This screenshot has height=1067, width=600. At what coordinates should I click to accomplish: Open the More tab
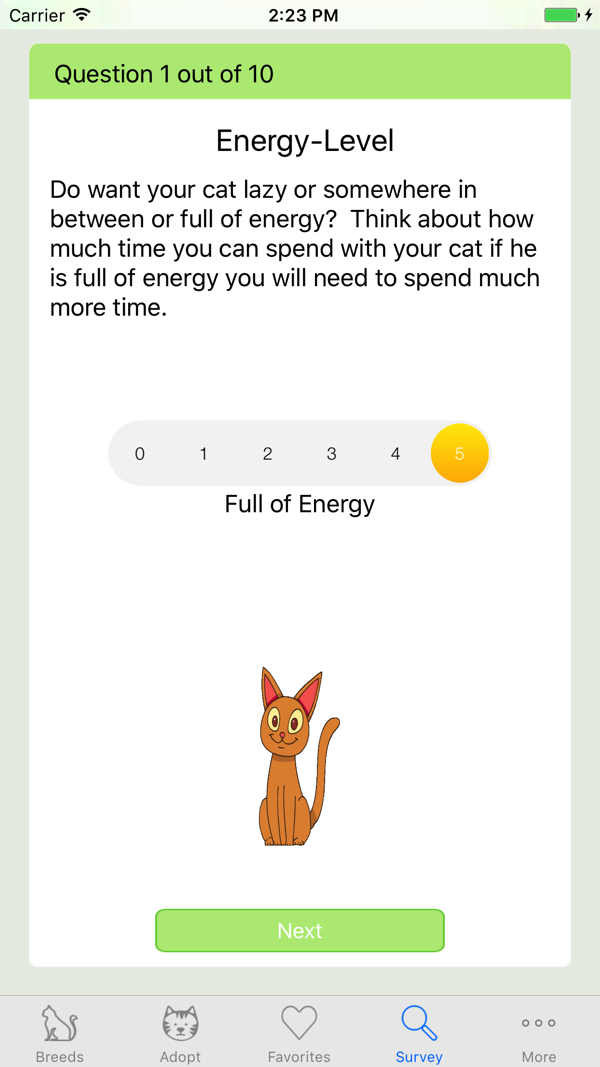(539, 1034)
